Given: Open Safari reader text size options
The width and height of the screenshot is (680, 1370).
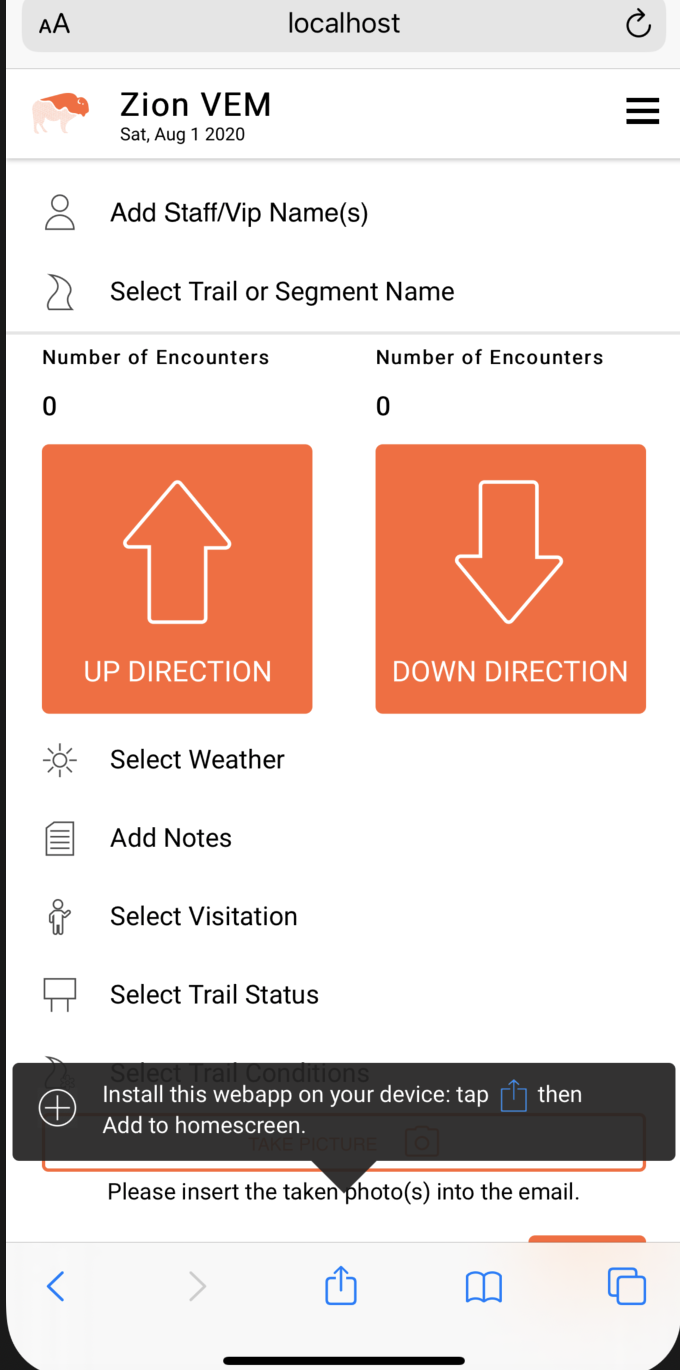Looking at the screenshot, I should (54, 25).
